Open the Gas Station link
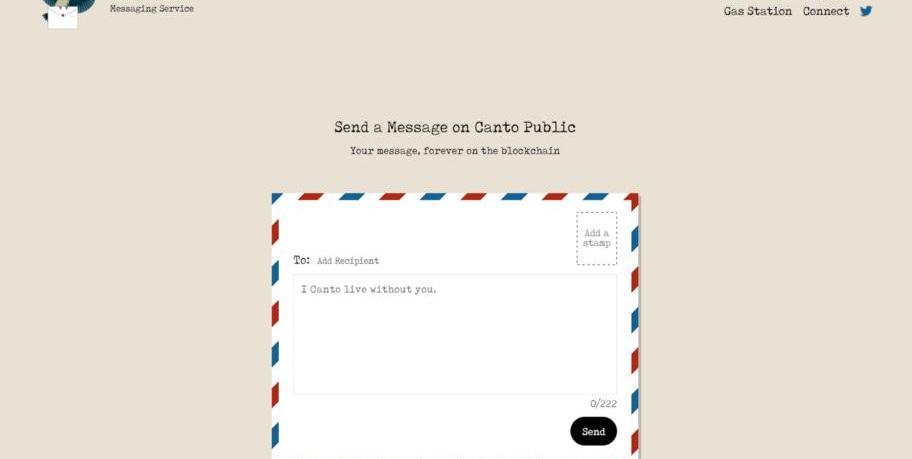This screenshot has width=912, height=459. point(757,12)
